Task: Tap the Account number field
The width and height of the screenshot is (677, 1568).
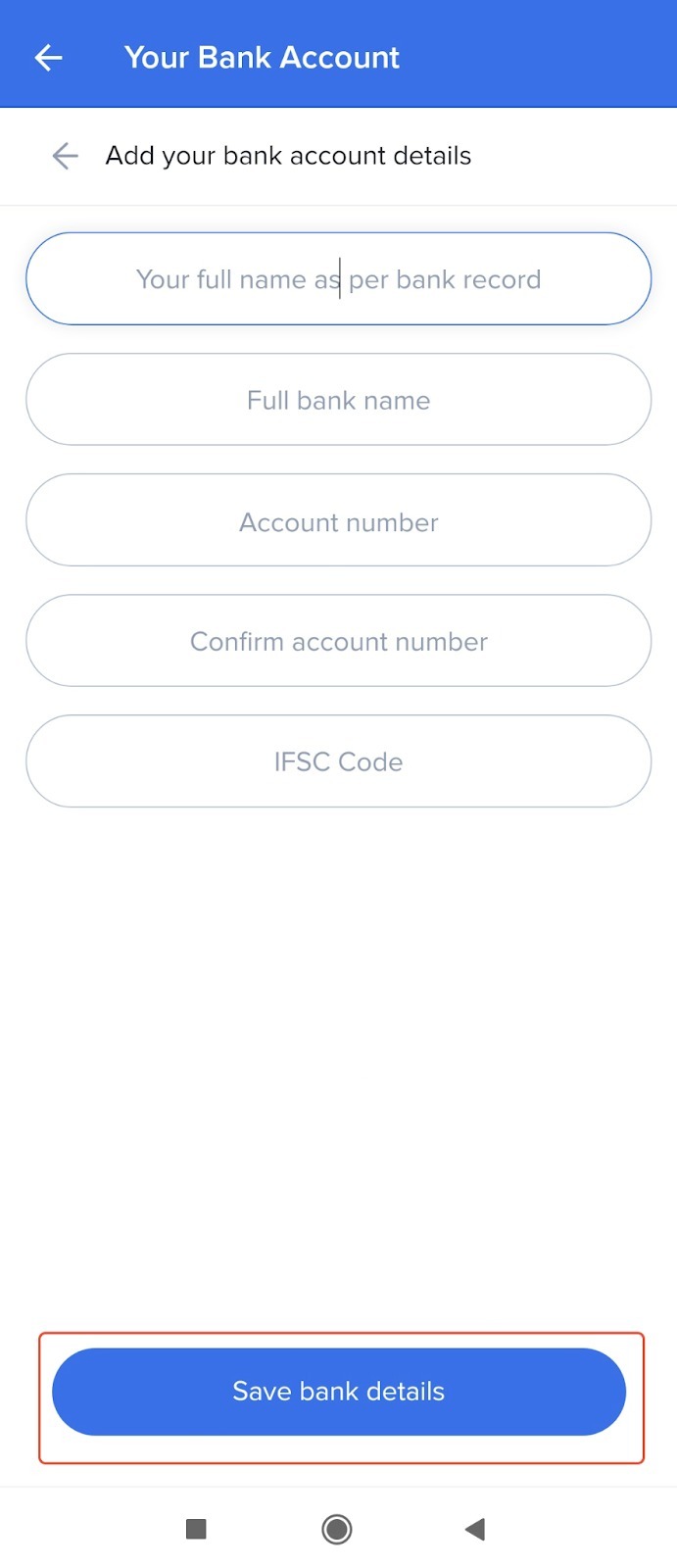Action: [338, 521]
